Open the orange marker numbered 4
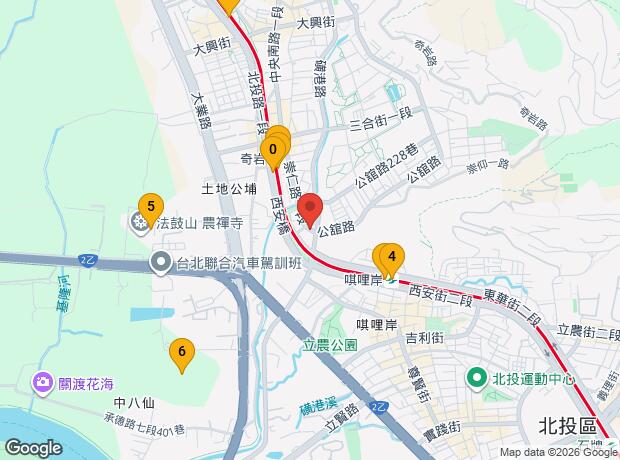The width and height of the screenshot is (620, 460). 393,257
